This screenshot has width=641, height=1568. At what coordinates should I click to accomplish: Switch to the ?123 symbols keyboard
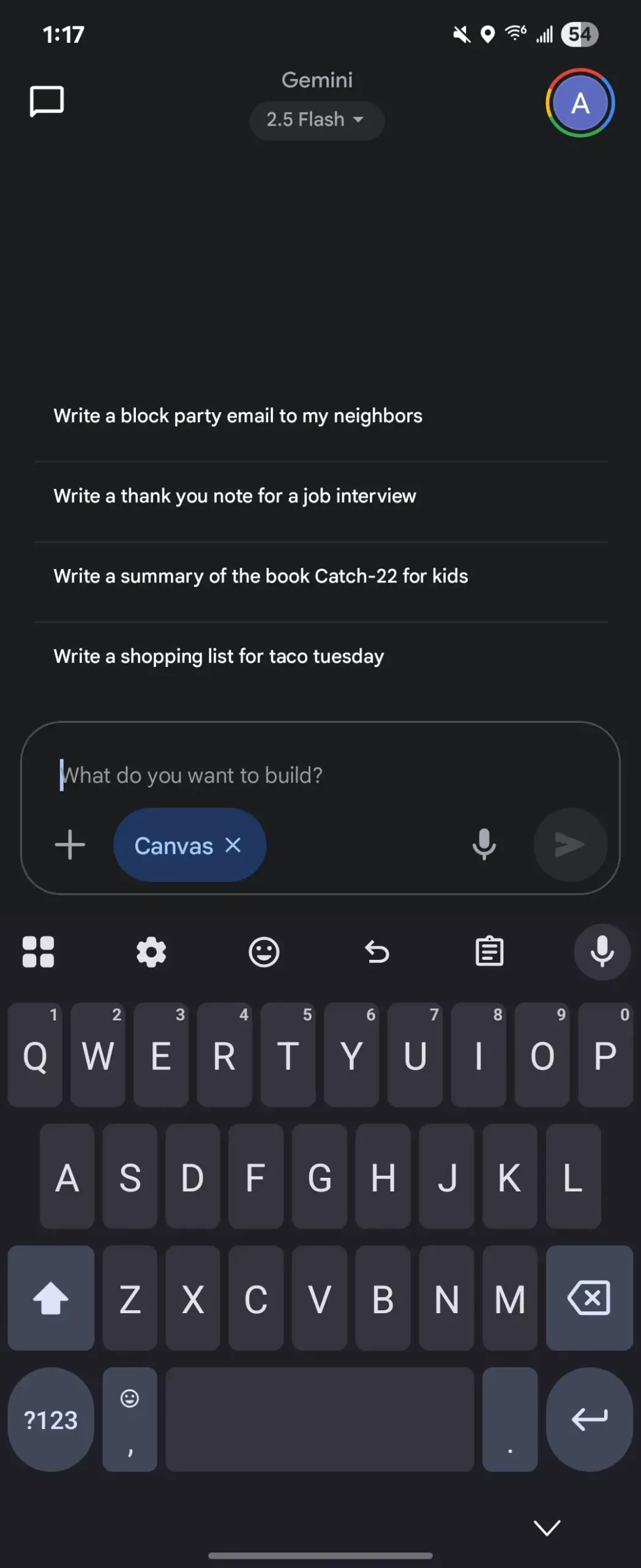(x=51, y=1420)
